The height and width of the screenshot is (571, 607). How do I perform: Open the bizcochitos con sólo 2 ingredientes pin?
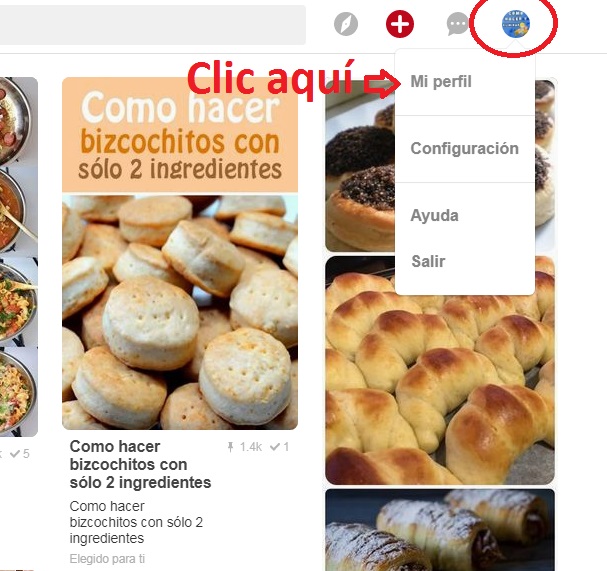pyautogui.click(x=180, y=255)
